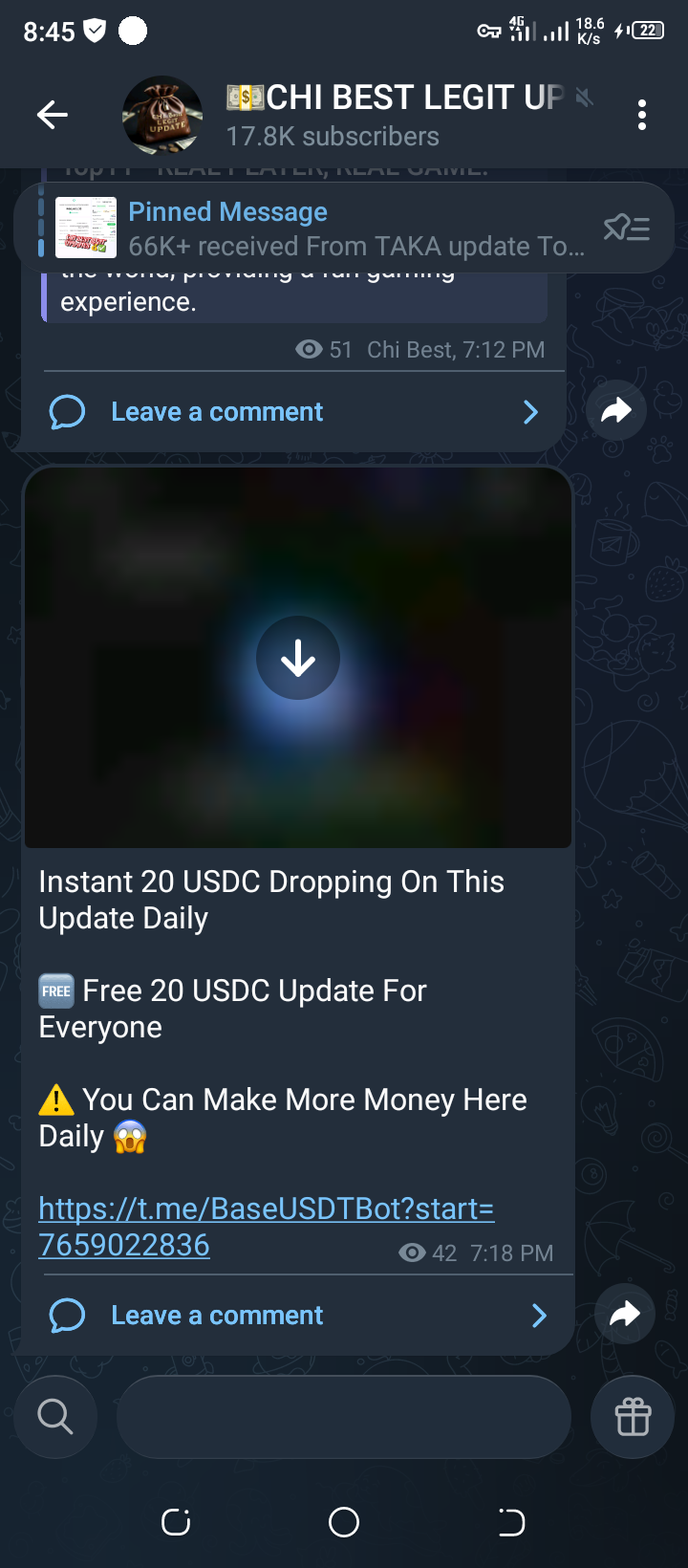Open the CHI BEST LEGIT channel profile
This screenshot has height=1568, width=688.
(382, 116)
